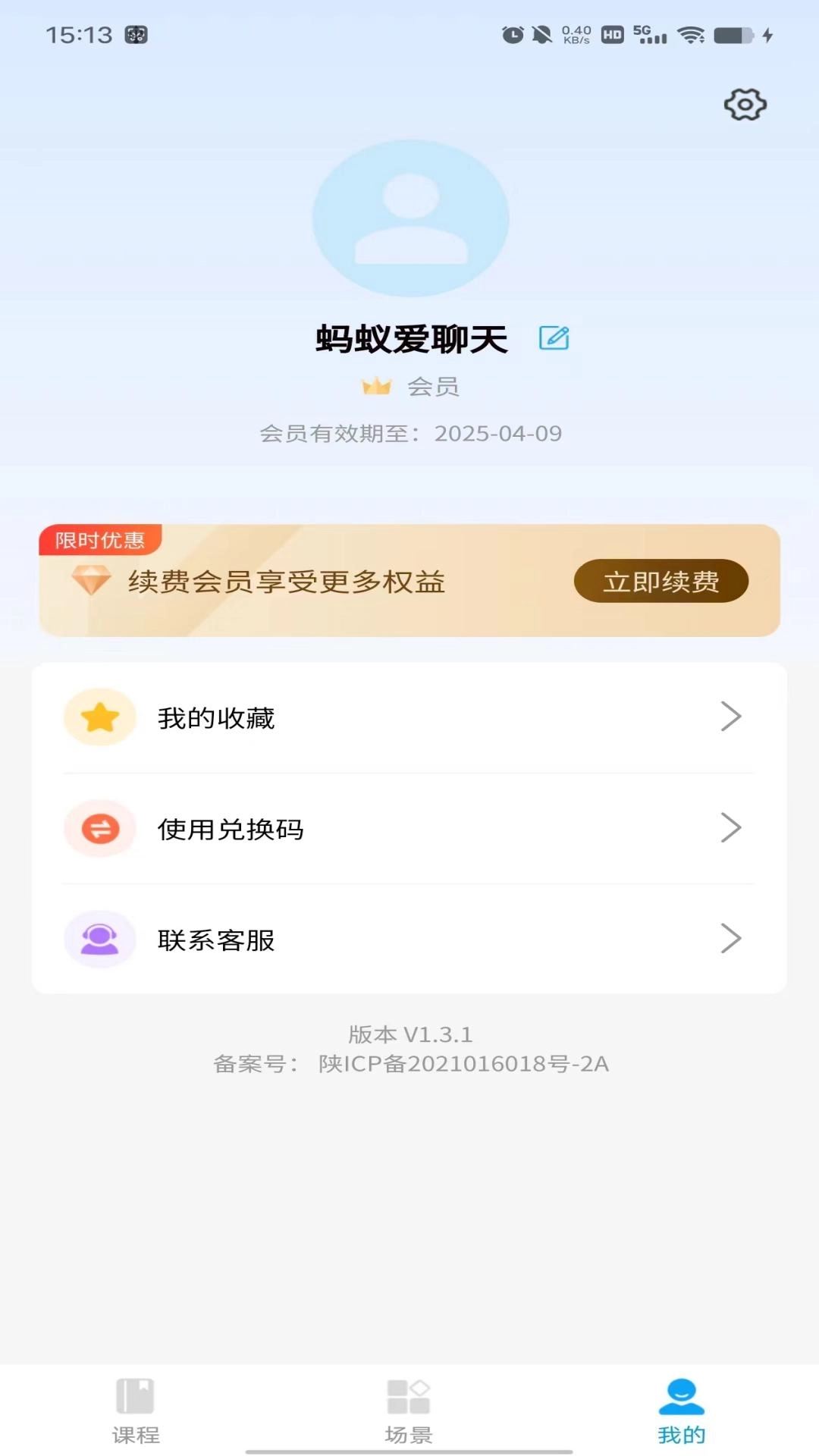The height and width of the screenshot is (1456, 819).
Task: Select the crown membership badge icon
Action: pyautogui.click(x=375, y=387)
